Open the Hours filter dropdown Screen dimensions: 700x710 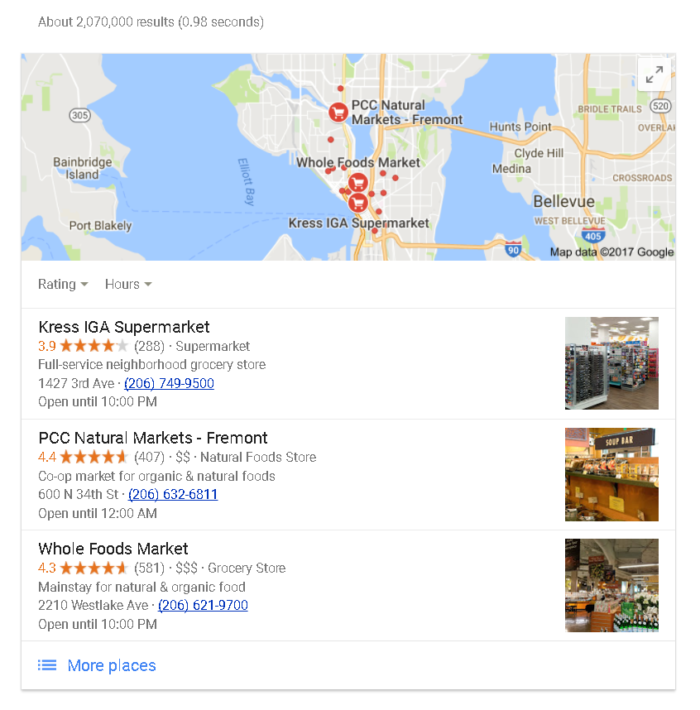(x=128, y=284)
